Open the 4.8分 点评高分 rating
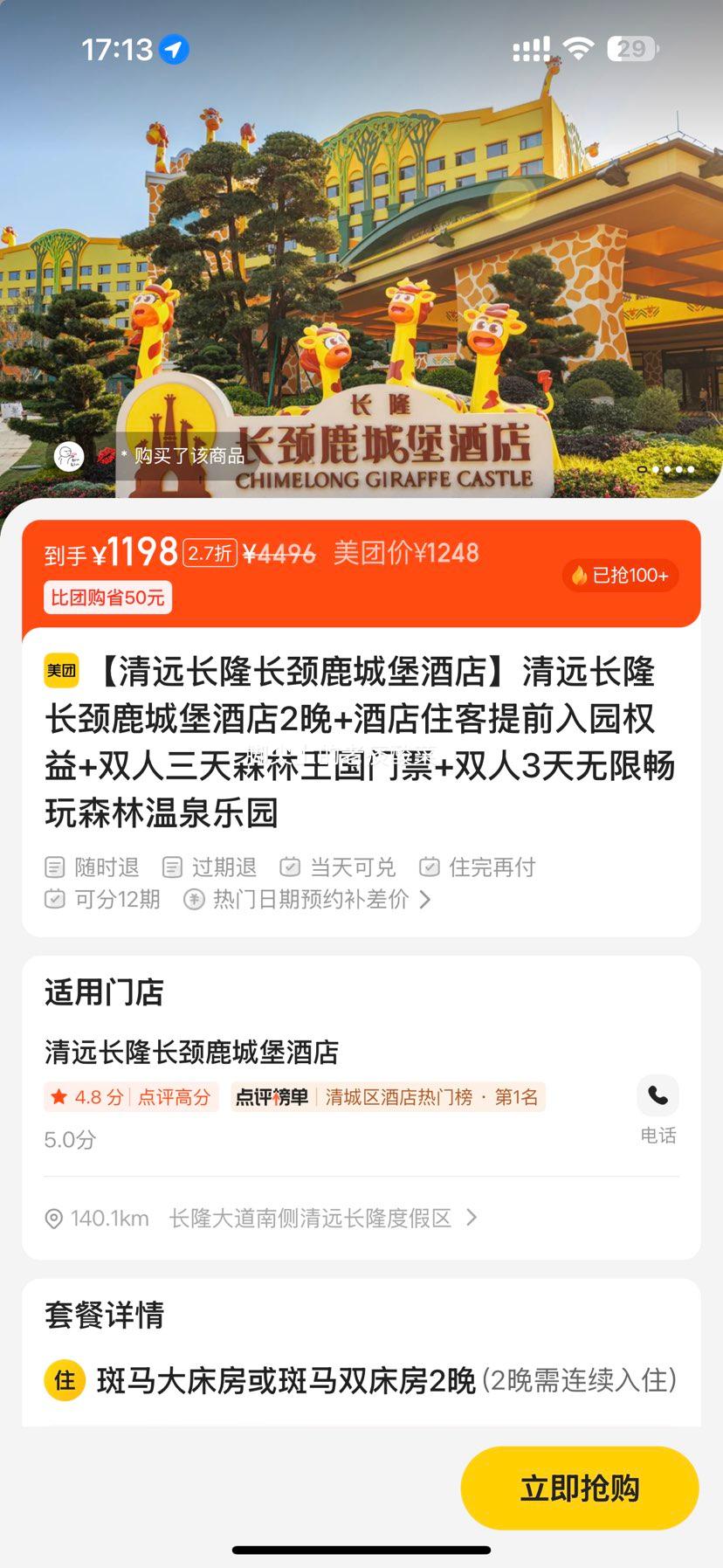 pyautogui.click(x=131, y=1097)
